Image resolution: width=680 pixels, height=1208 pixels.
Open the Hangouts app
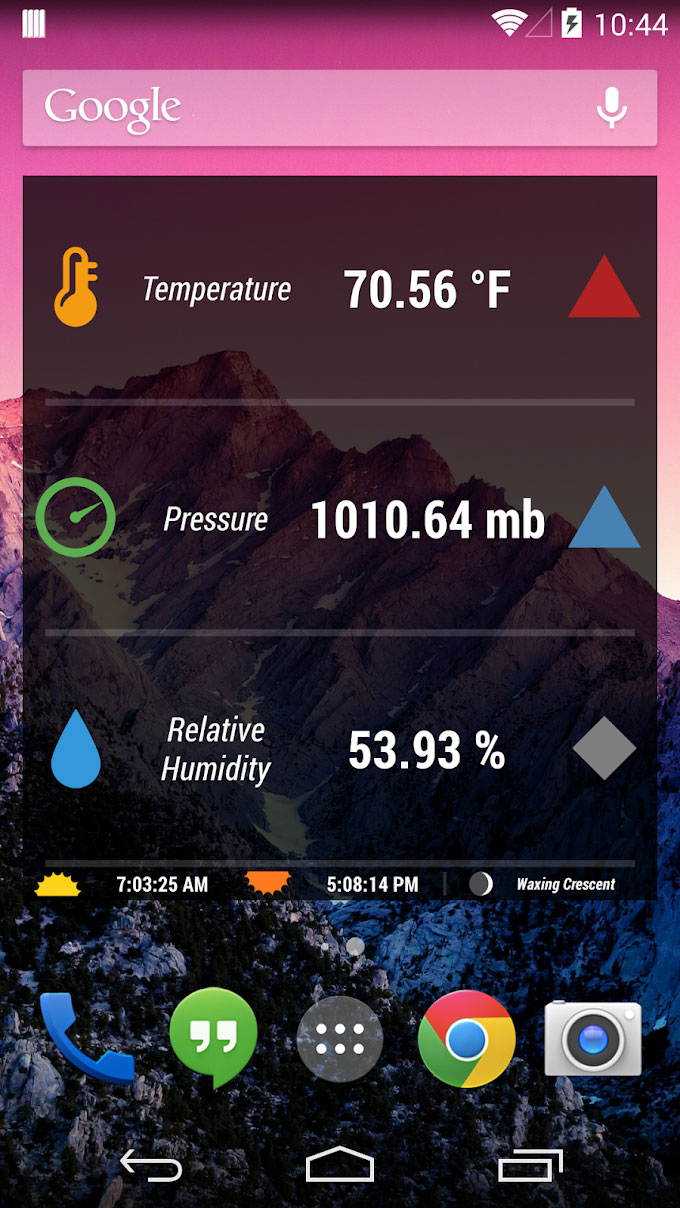pos(213,1038)
